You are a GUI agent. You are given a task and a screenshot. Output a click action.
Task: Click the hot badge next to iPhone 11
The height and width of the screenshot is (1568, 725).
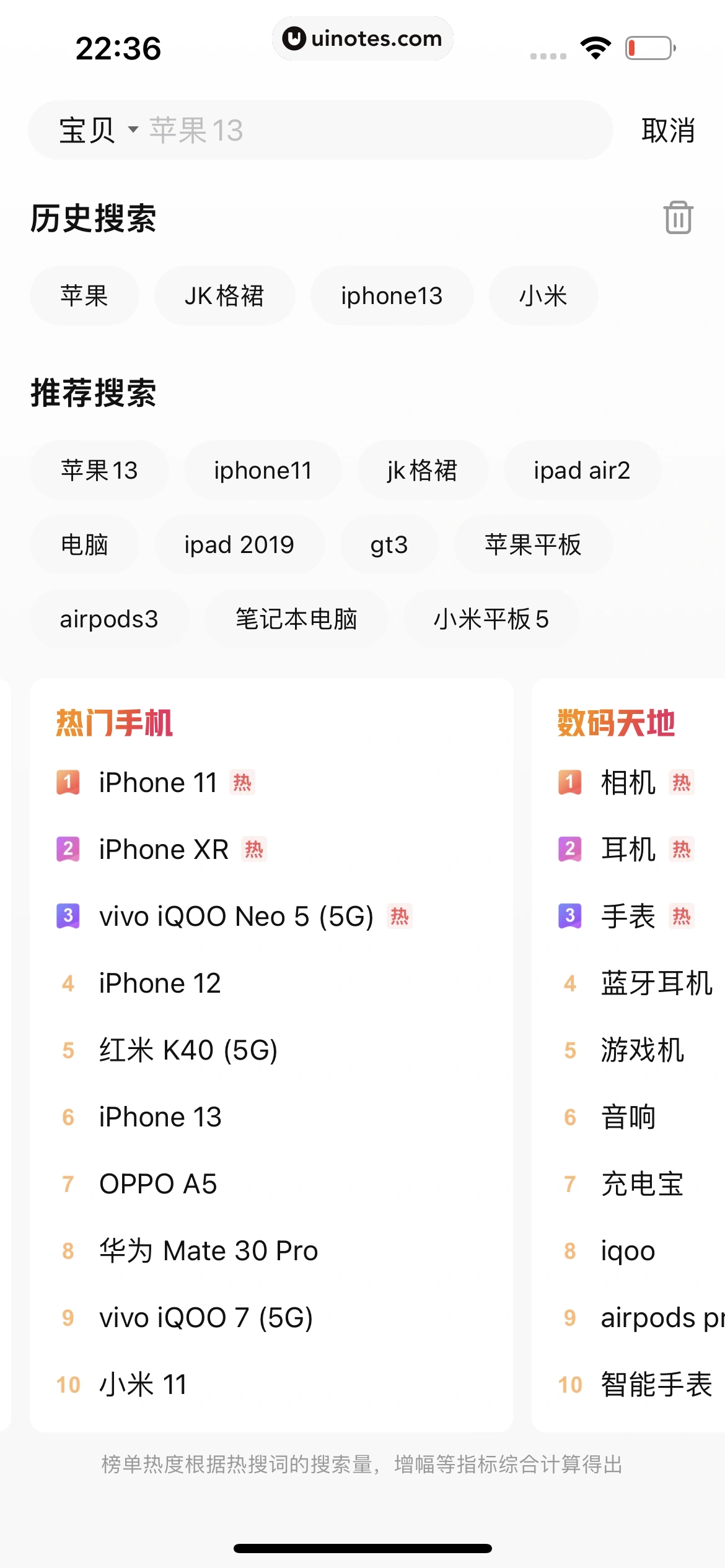pyautogui.click(x=244, y=782)
